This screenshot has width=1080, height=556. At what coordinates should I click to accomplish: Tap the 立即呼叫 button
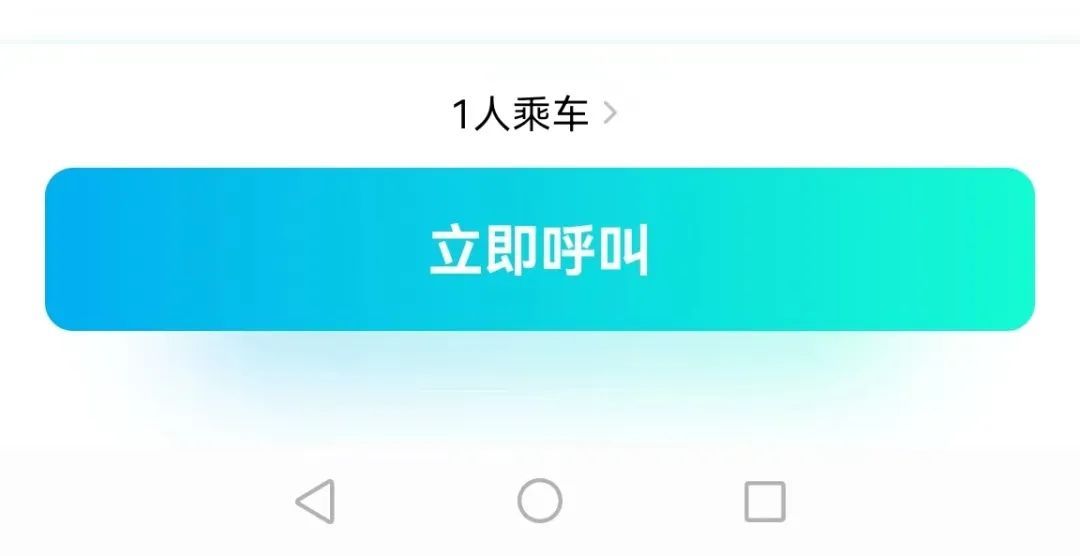click(539, 249)
